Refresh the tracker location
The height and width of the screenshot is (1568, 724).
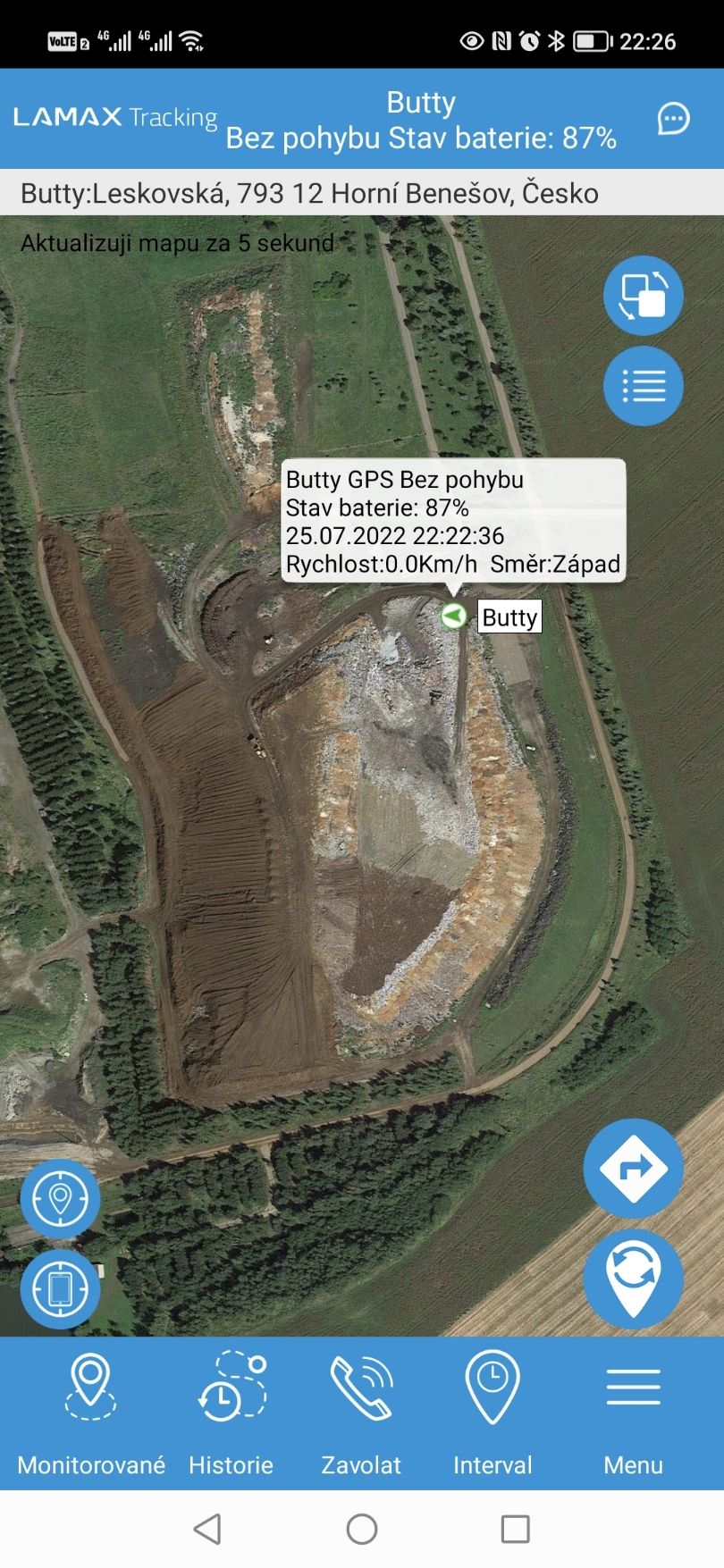(x=634, y=1279)
